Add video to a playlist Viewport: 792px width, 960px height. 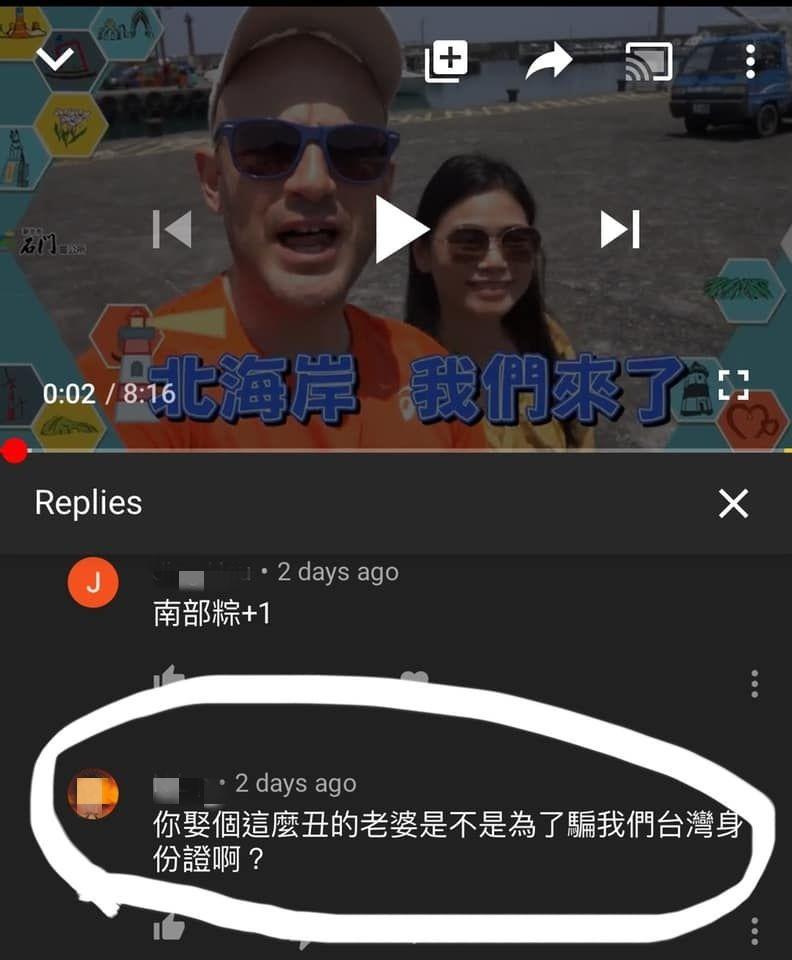(x=446, y=62)
